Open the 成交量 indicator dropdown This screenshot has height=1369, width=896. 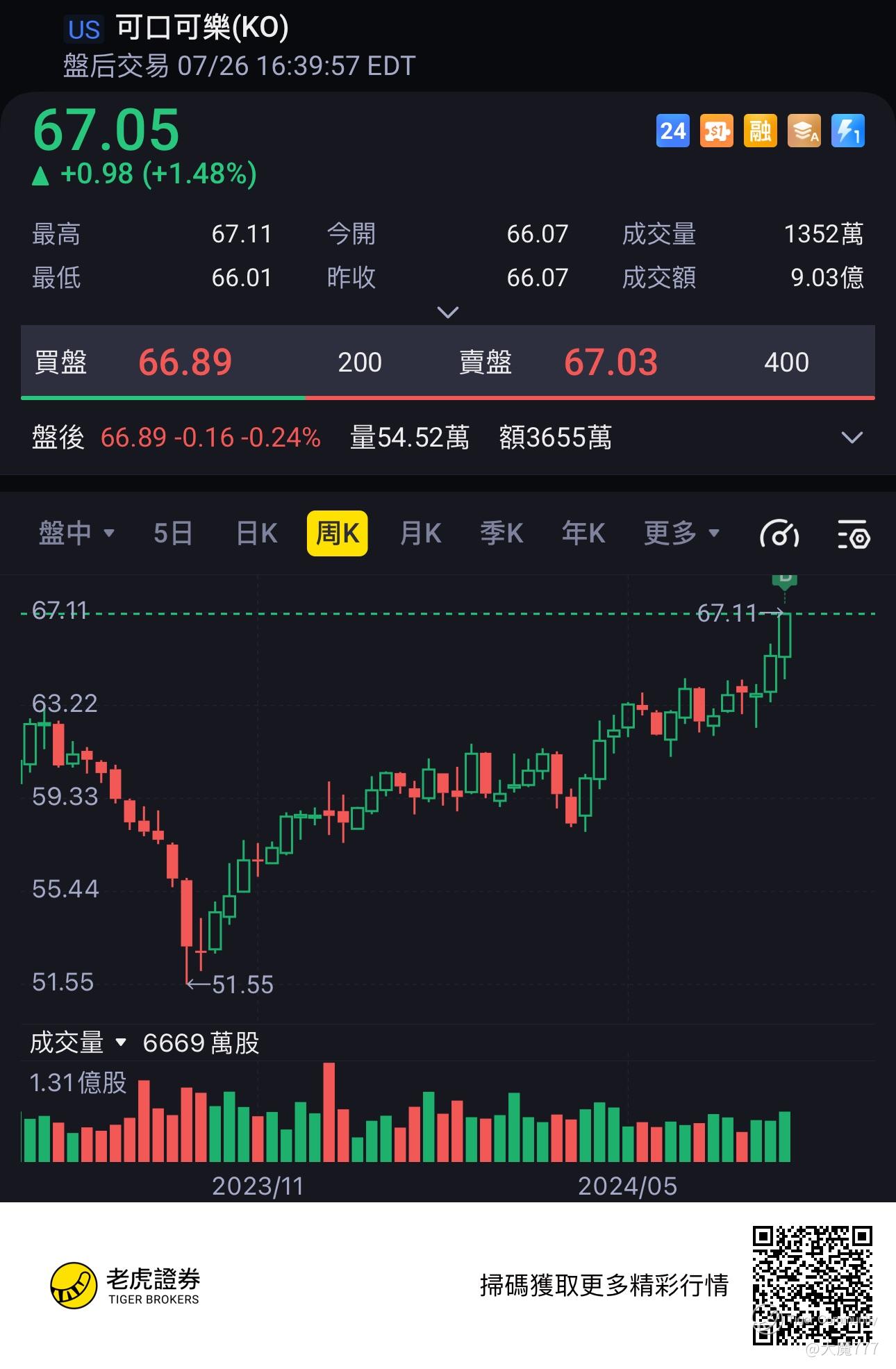(x=78, y=1043)
